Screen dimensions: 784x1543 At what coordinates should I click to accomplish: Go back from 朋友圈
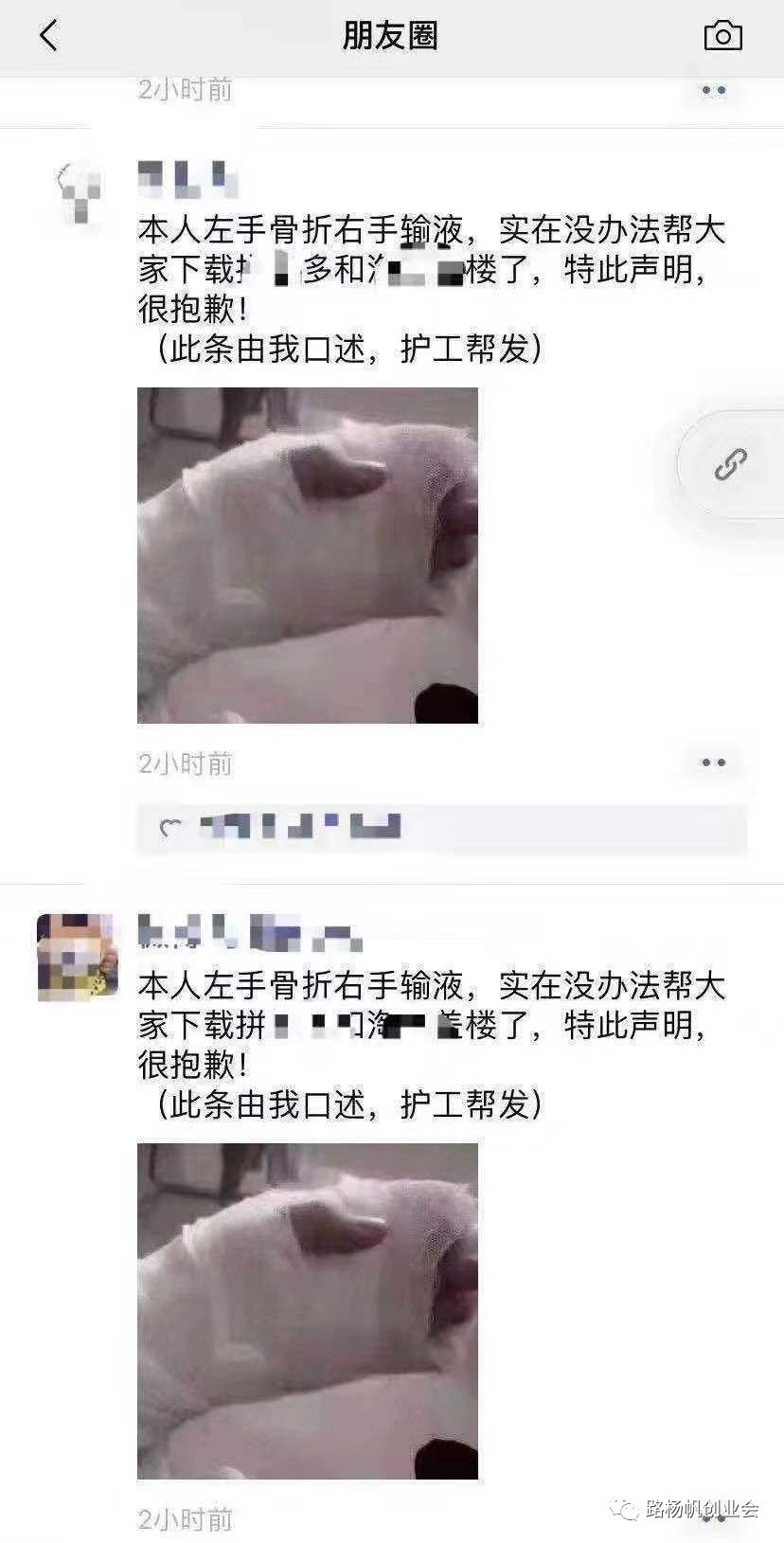(x=49, y=36)
